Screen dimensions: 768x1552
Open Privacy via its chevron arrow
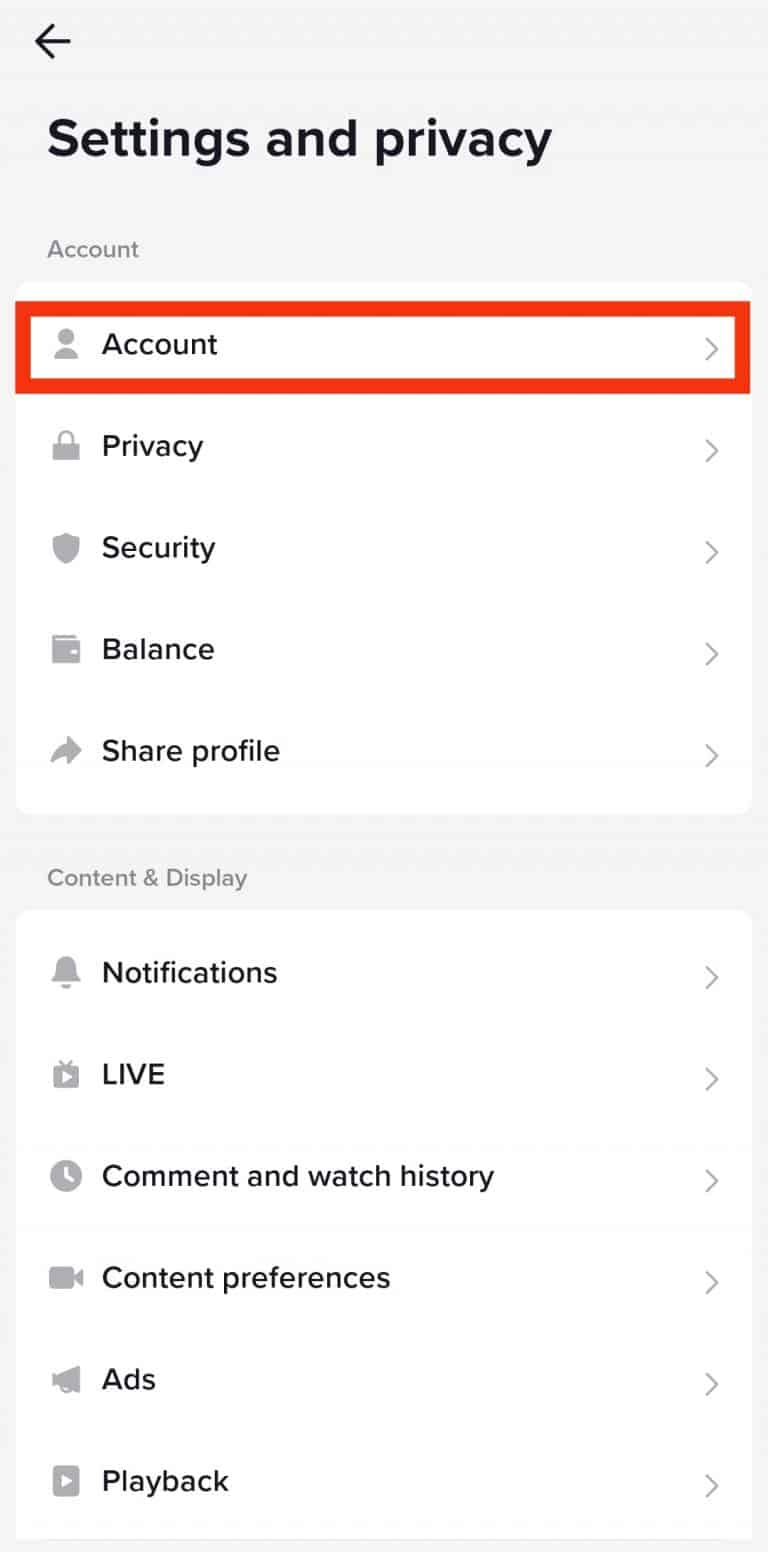point(712,451)
